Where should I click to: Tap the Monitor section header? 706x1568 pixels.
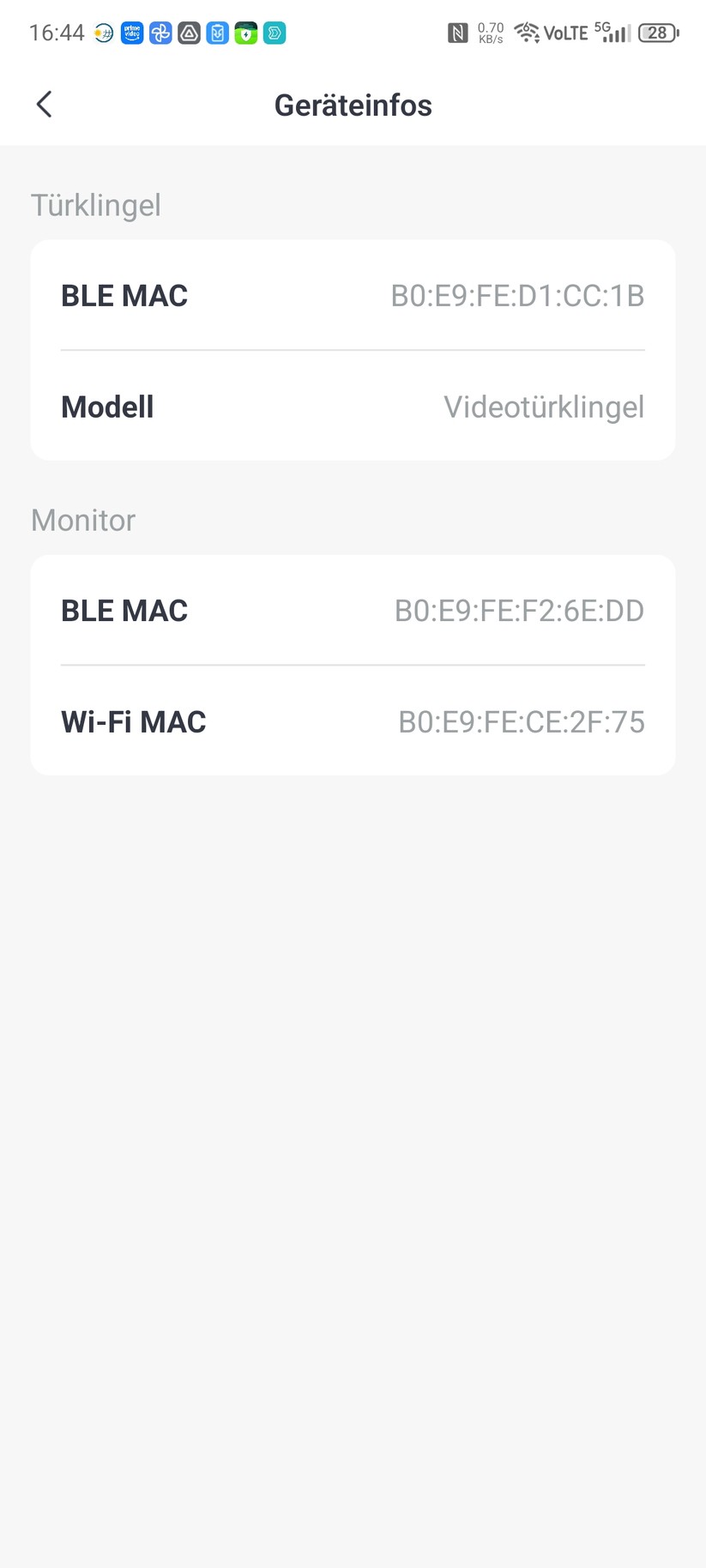point(82,520)
